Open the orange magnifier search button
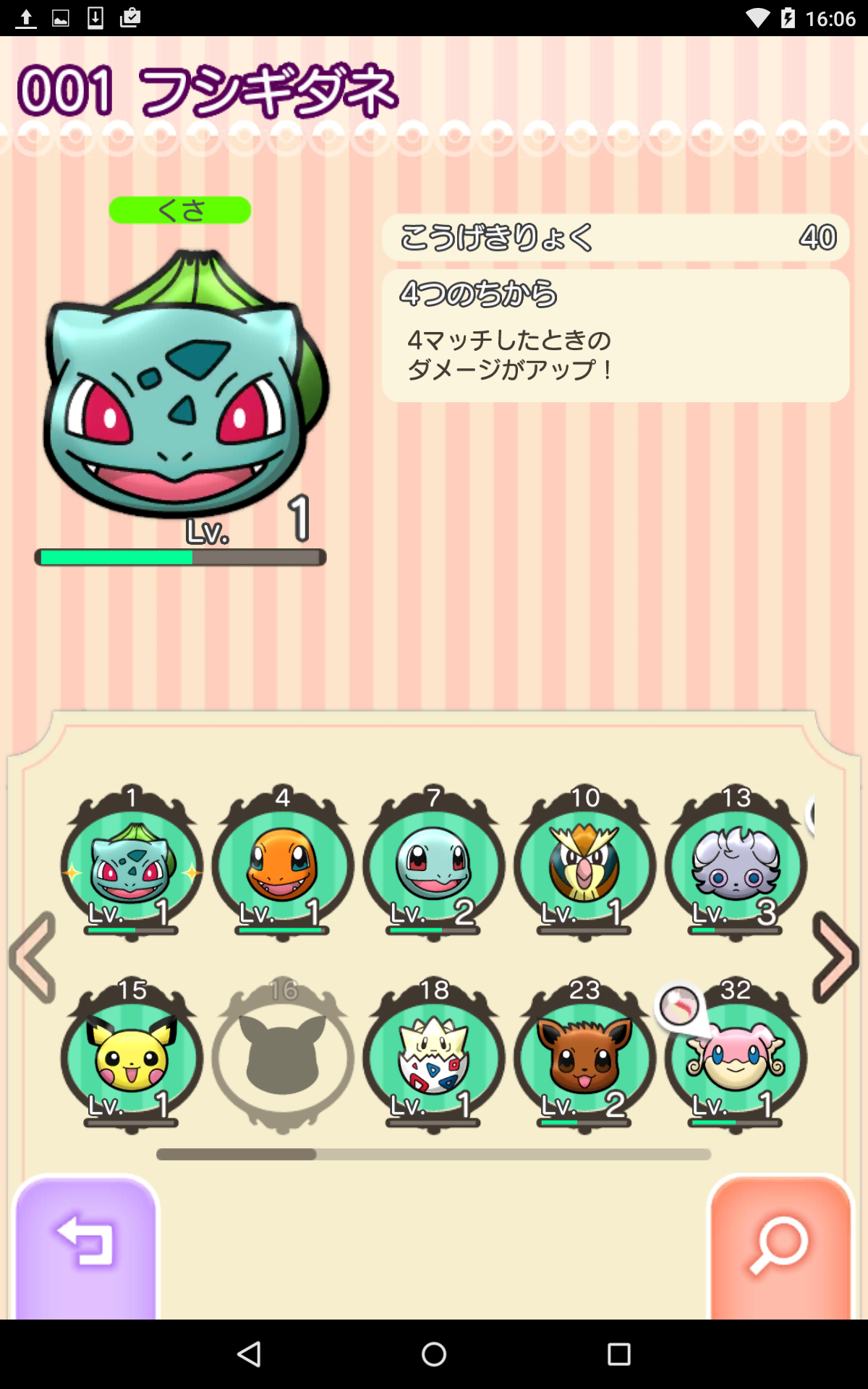Viewport: 868px width, 1389px height. point(780,1246)
